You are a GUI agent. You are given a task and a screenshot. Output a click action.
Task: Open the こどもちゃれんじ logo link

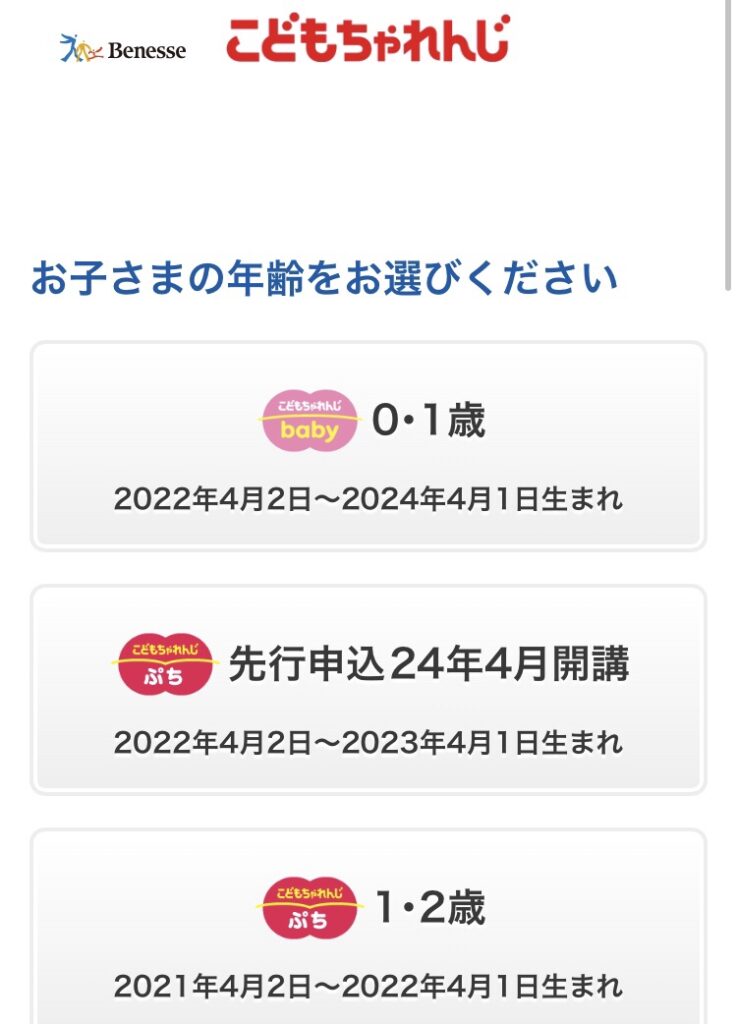pos(367,40)
